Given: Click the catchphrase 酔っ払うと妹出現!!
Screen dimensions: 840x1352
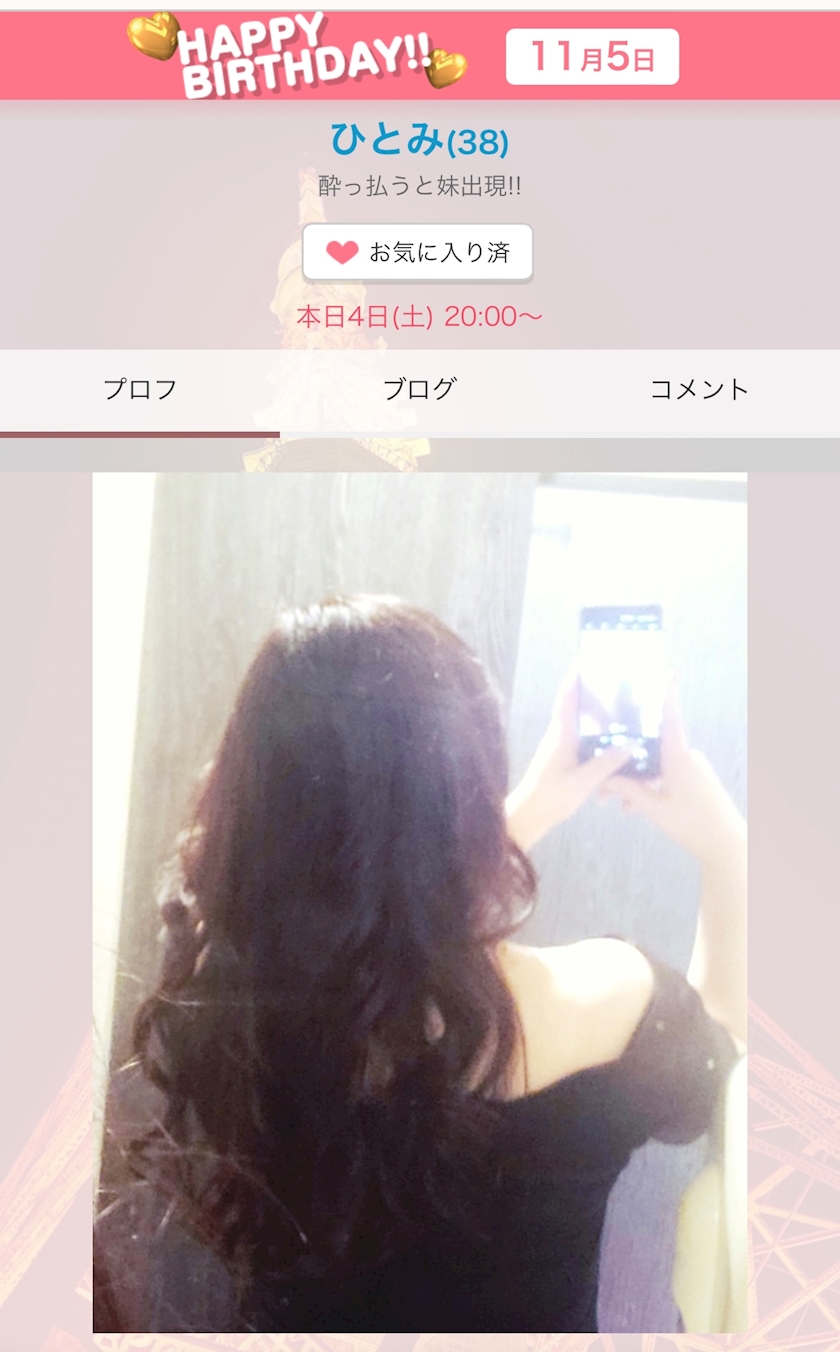Looking at the screenshot, I should [x=420, y=185].
